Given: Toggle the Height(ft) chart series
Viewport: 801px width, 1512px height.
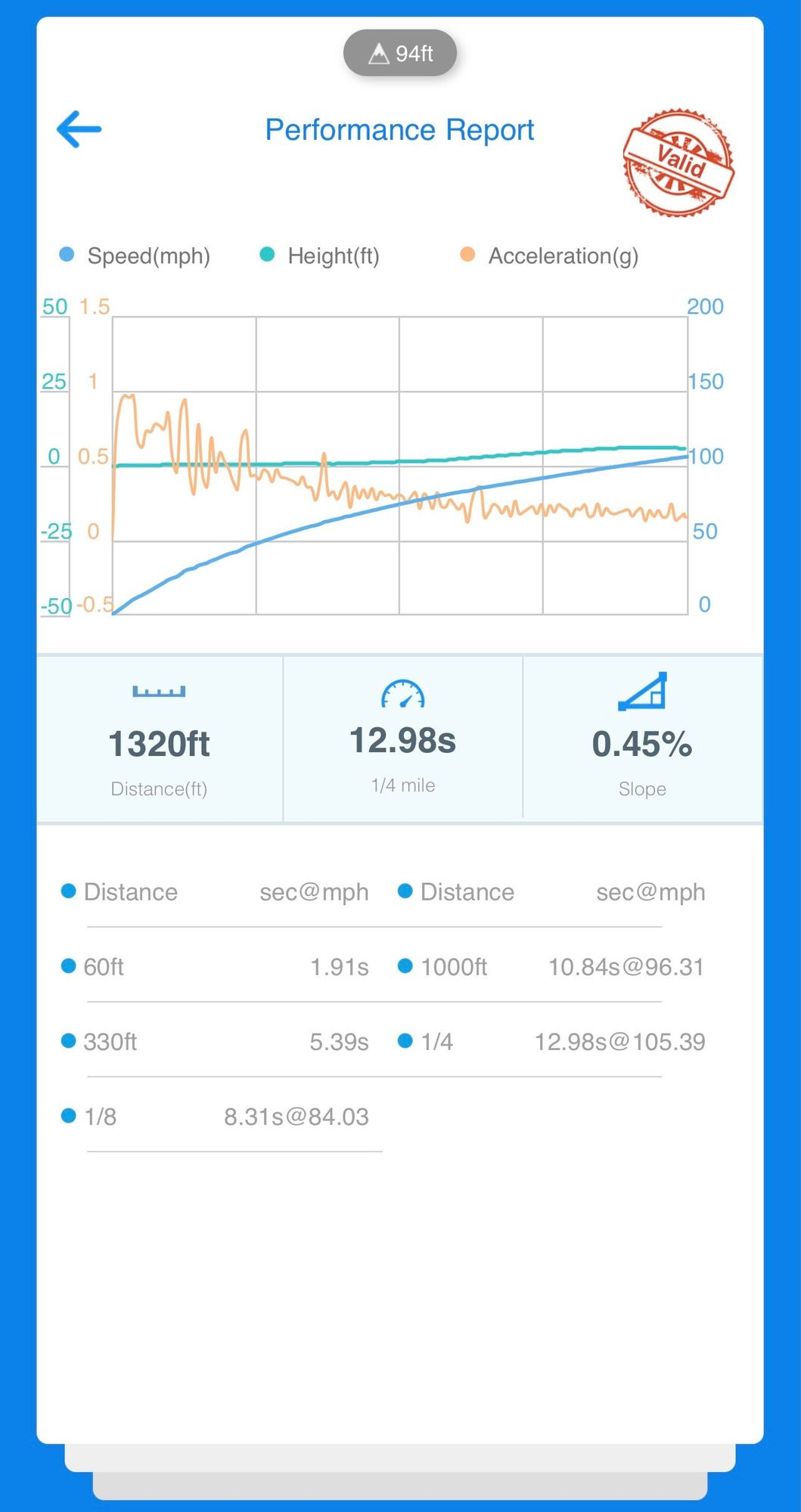Looking at the screenshot, I should pyautogui.click(x=319, y=256).
